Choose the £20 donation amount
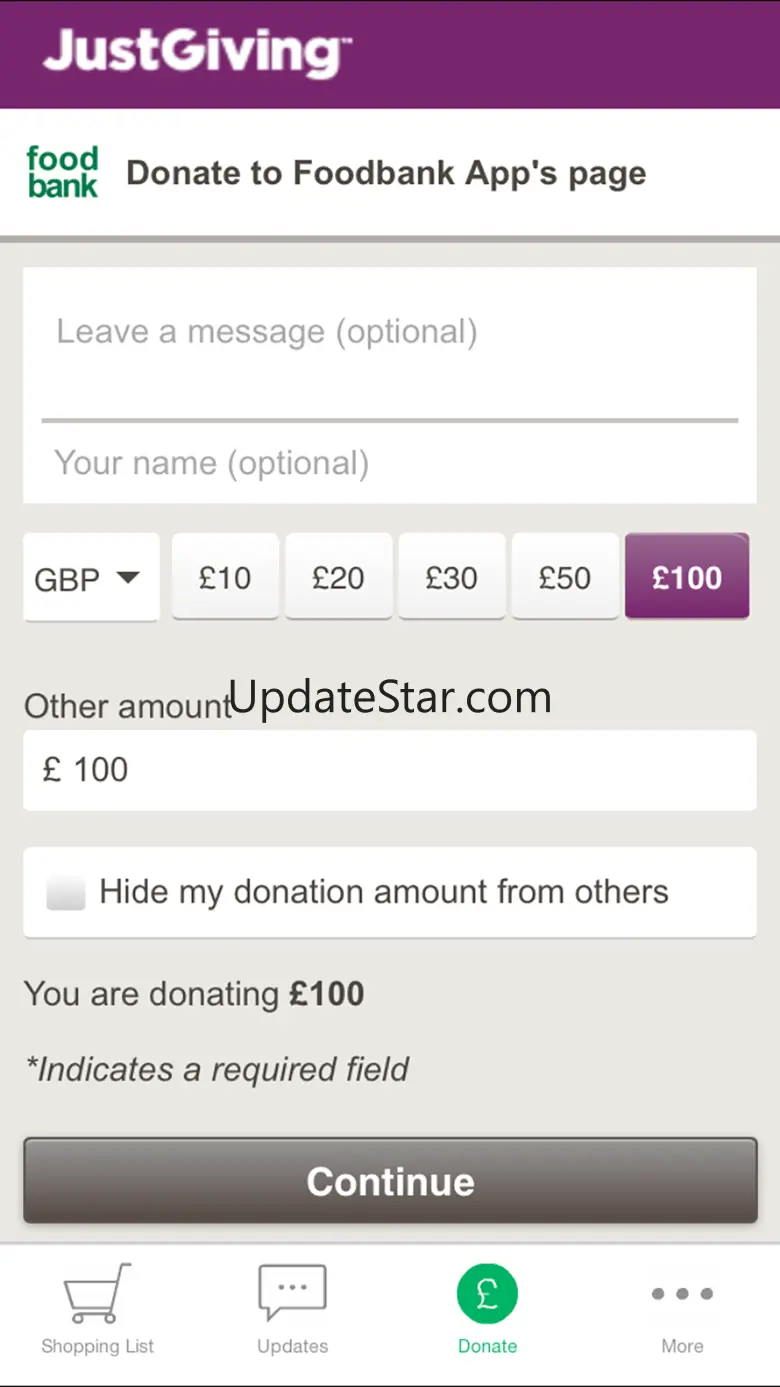Image resolution: width=780 pixels, height=1387 pixels. click(x=338, y=577)
